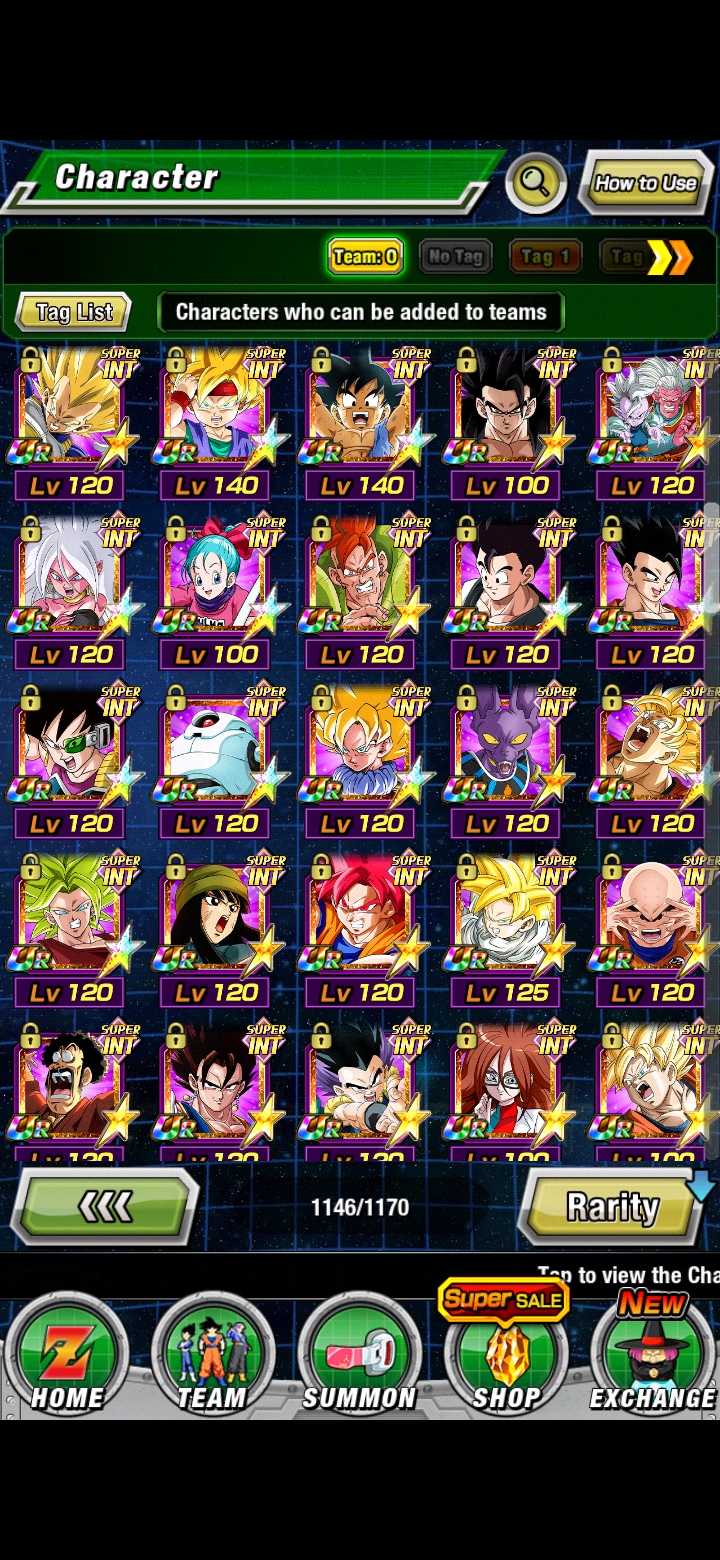Viewport: 720px width, 1560px height.
Task: Open the Tag List
Action: [74, 312]
